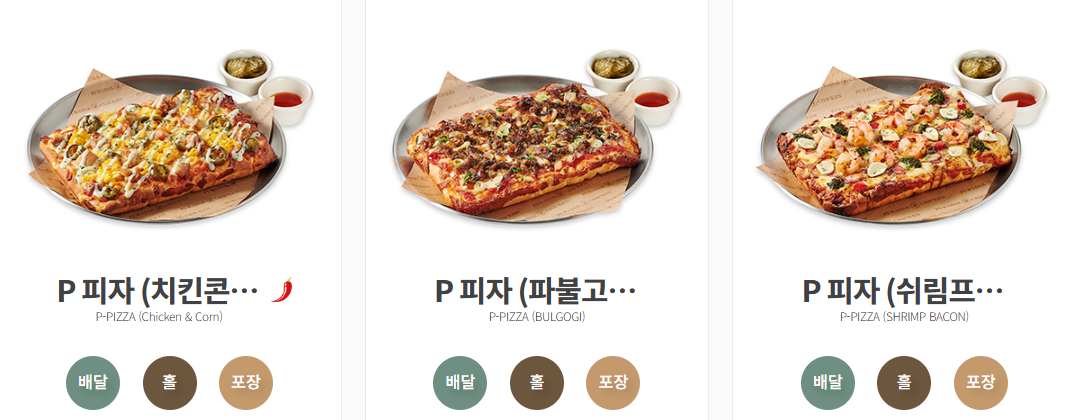The image size is (1066, 420).
Task: Tap 포장 under Chicken & Corn pizza
Action: click(x=246, y=382)
